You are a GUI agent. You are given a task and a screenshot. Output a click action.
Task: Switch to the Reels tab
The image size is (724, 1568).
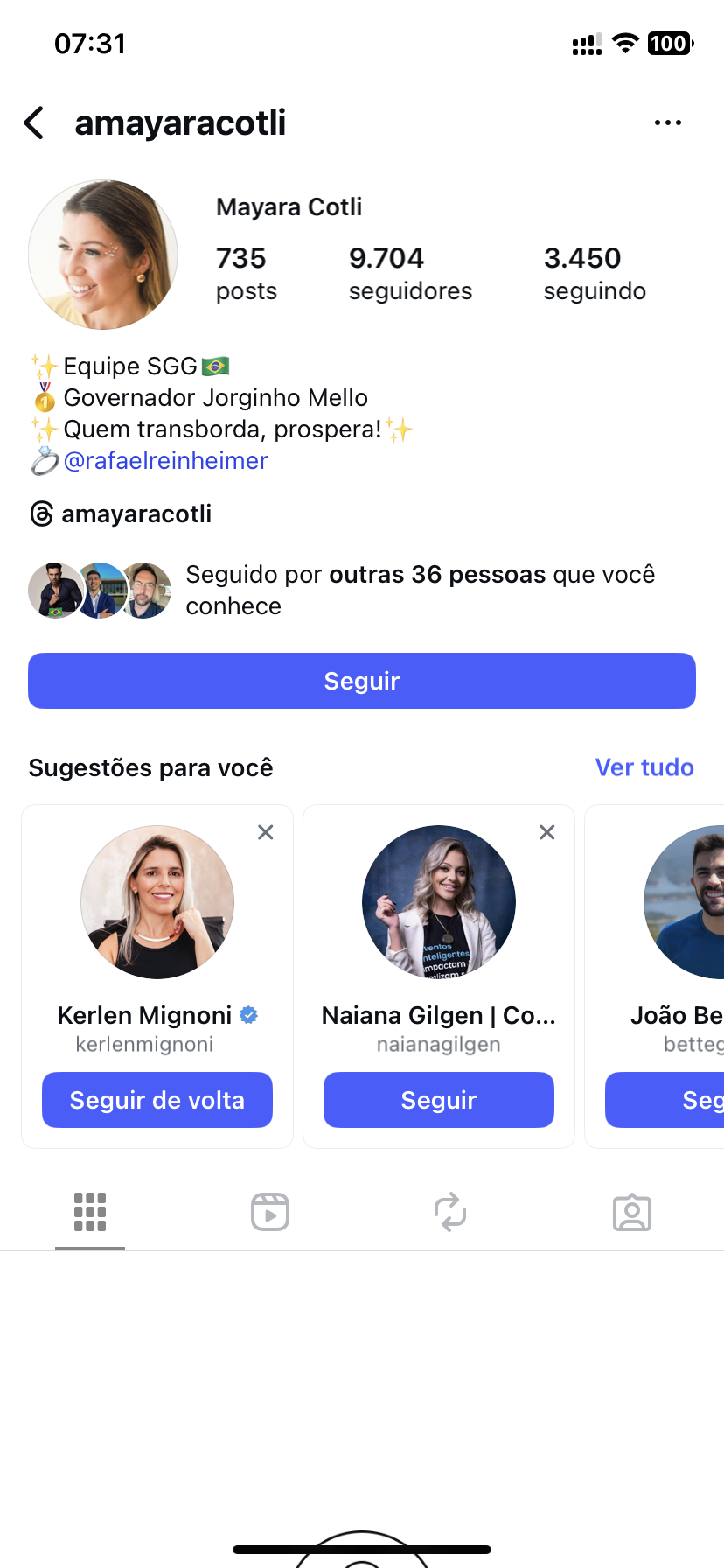[x=270, y=1212]
